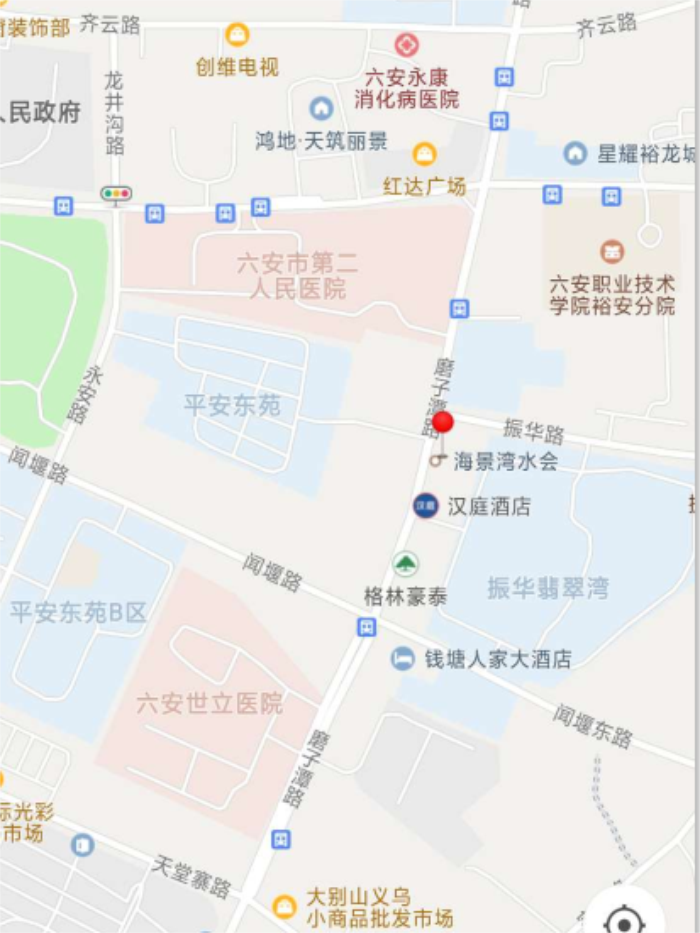700x933 pixels.
Task: Select 星耀裕龙城 residence marker
Action: click(x=575, y=154)
